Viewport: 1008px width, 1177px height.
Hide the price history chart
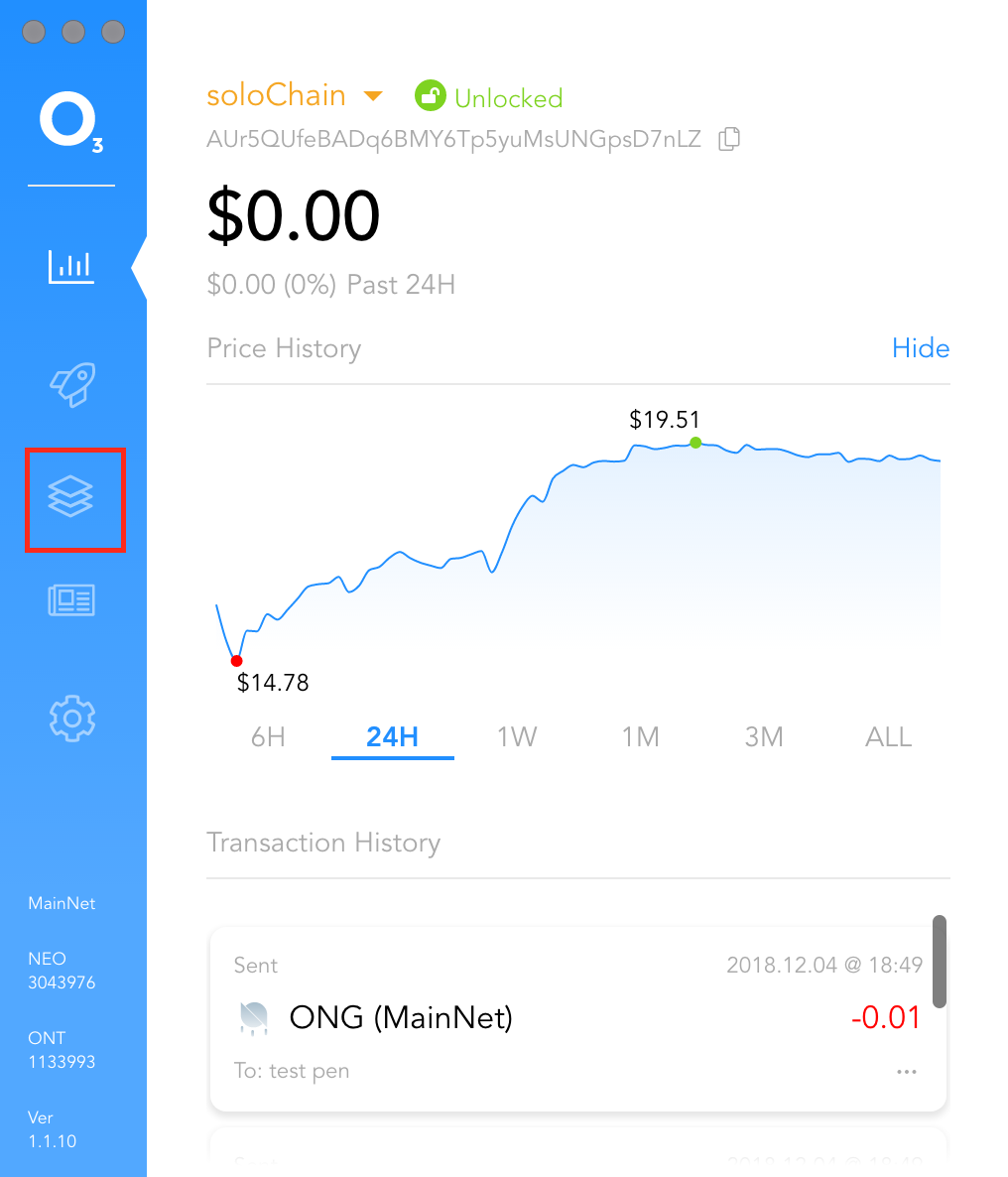coord(920,348)
